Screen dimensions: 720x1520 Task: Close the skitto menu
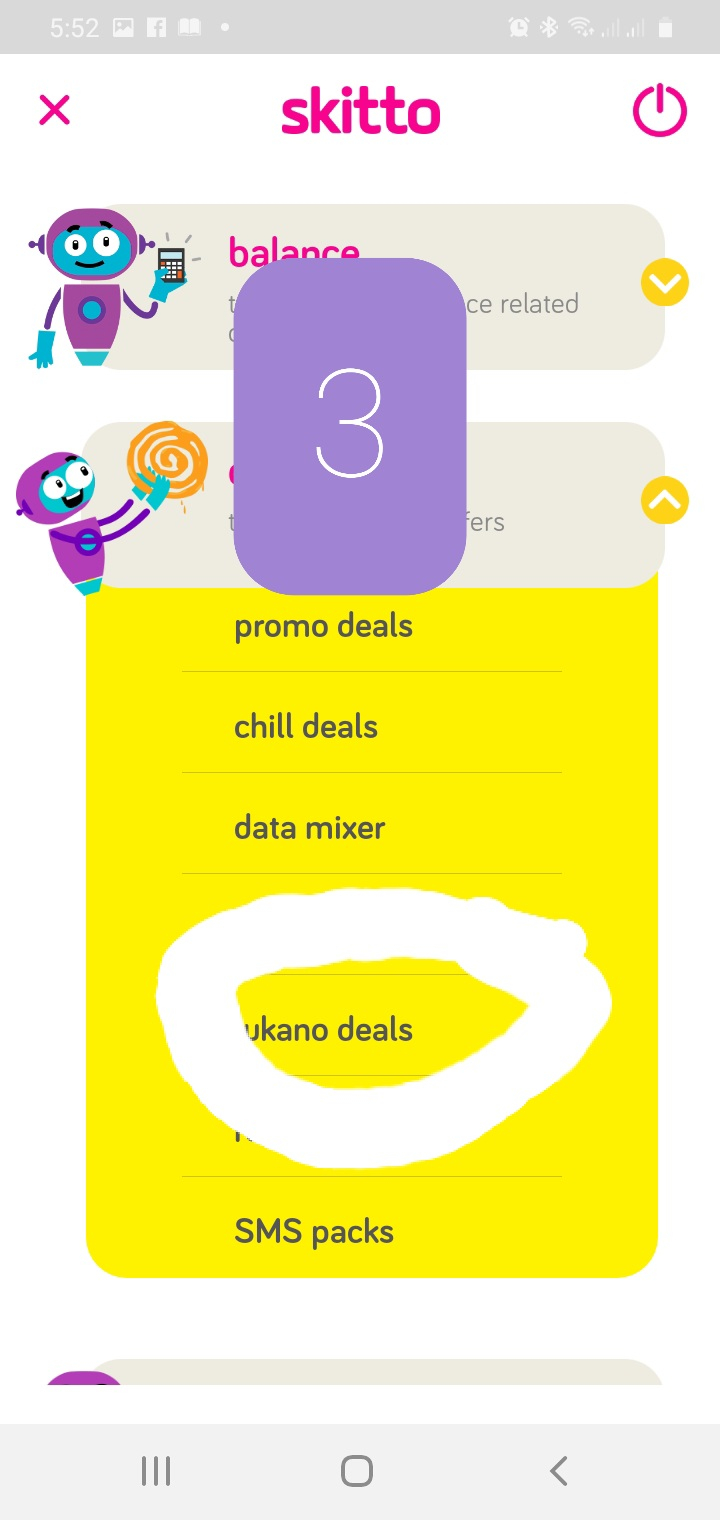click(54, 110)
